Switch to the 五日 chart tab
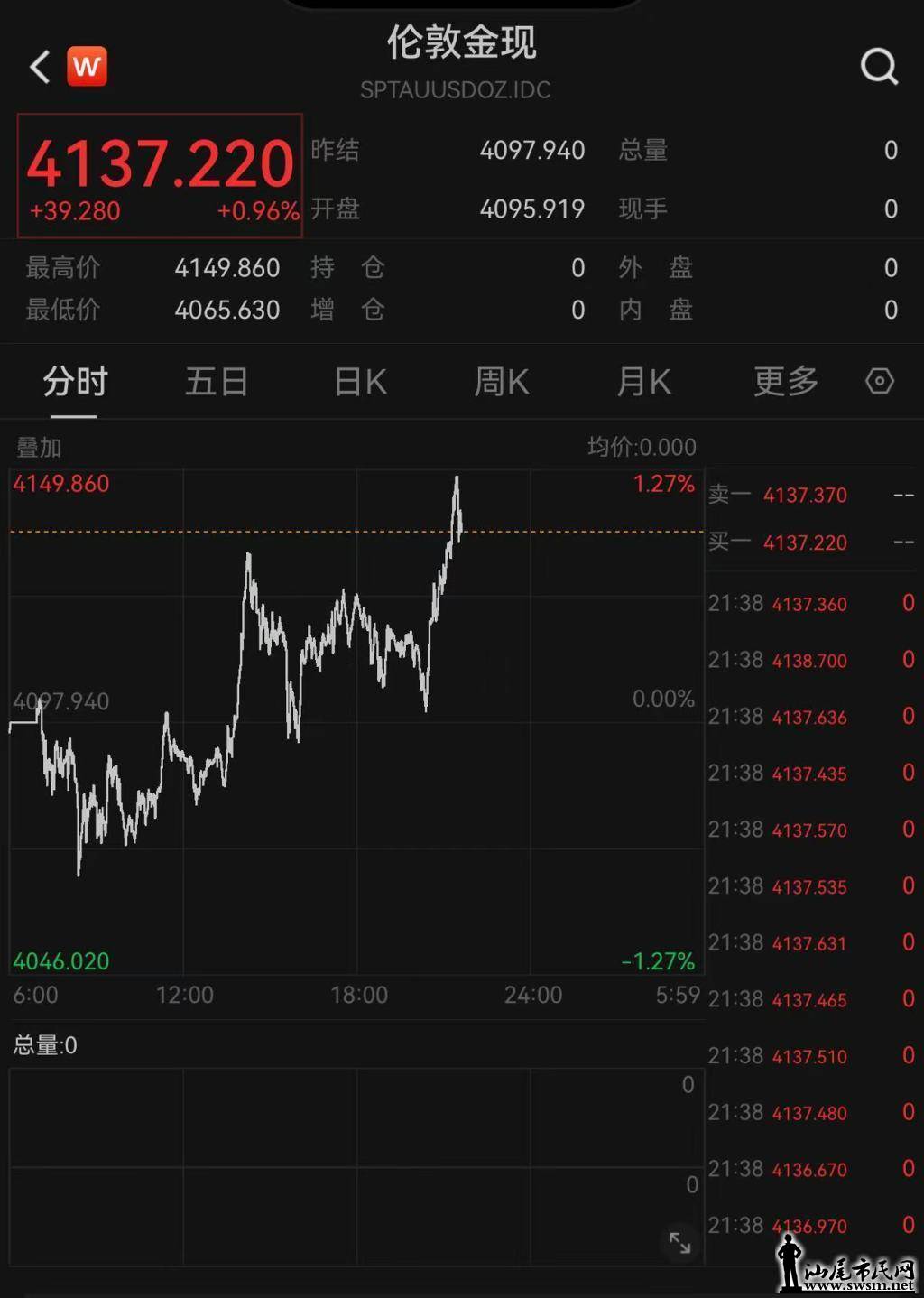The width and height of the screenshot is (924, 1298). tap(217, 382)
